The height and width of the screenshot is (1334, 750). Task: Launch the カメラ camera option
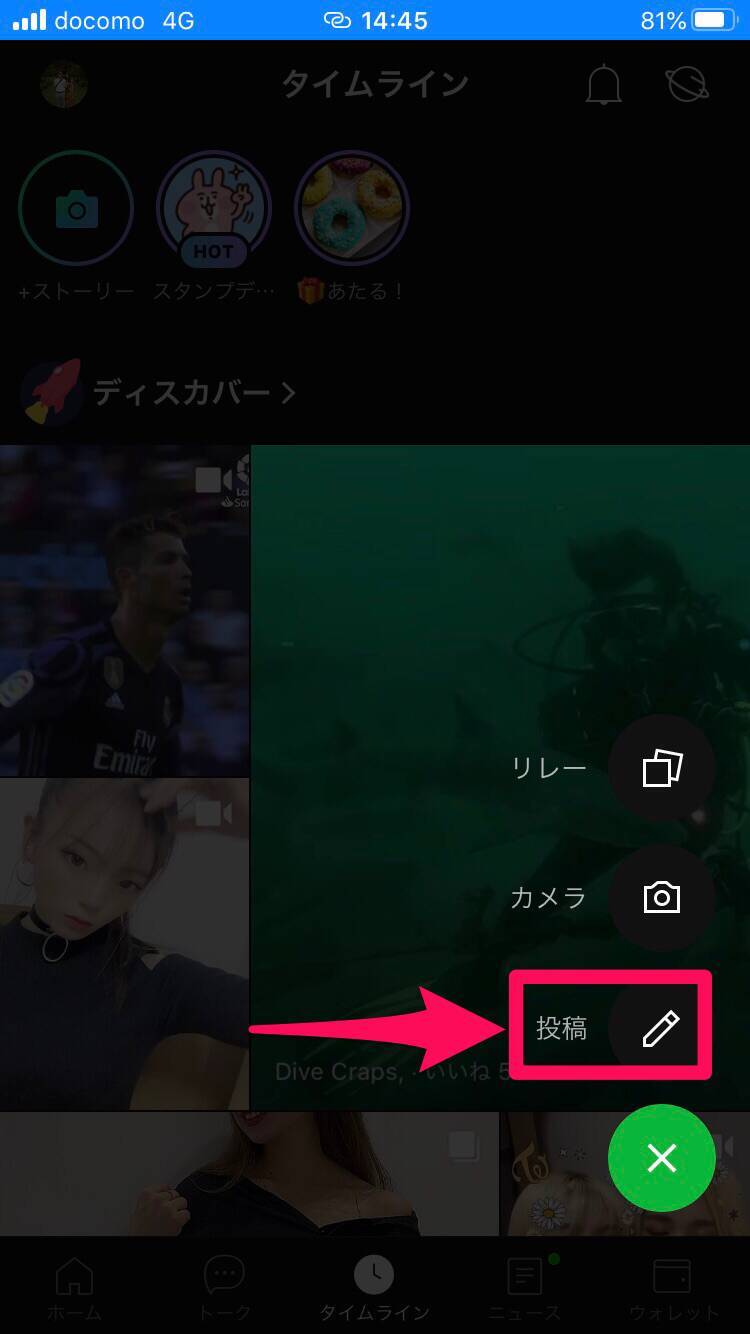click(x=661, y=897)
